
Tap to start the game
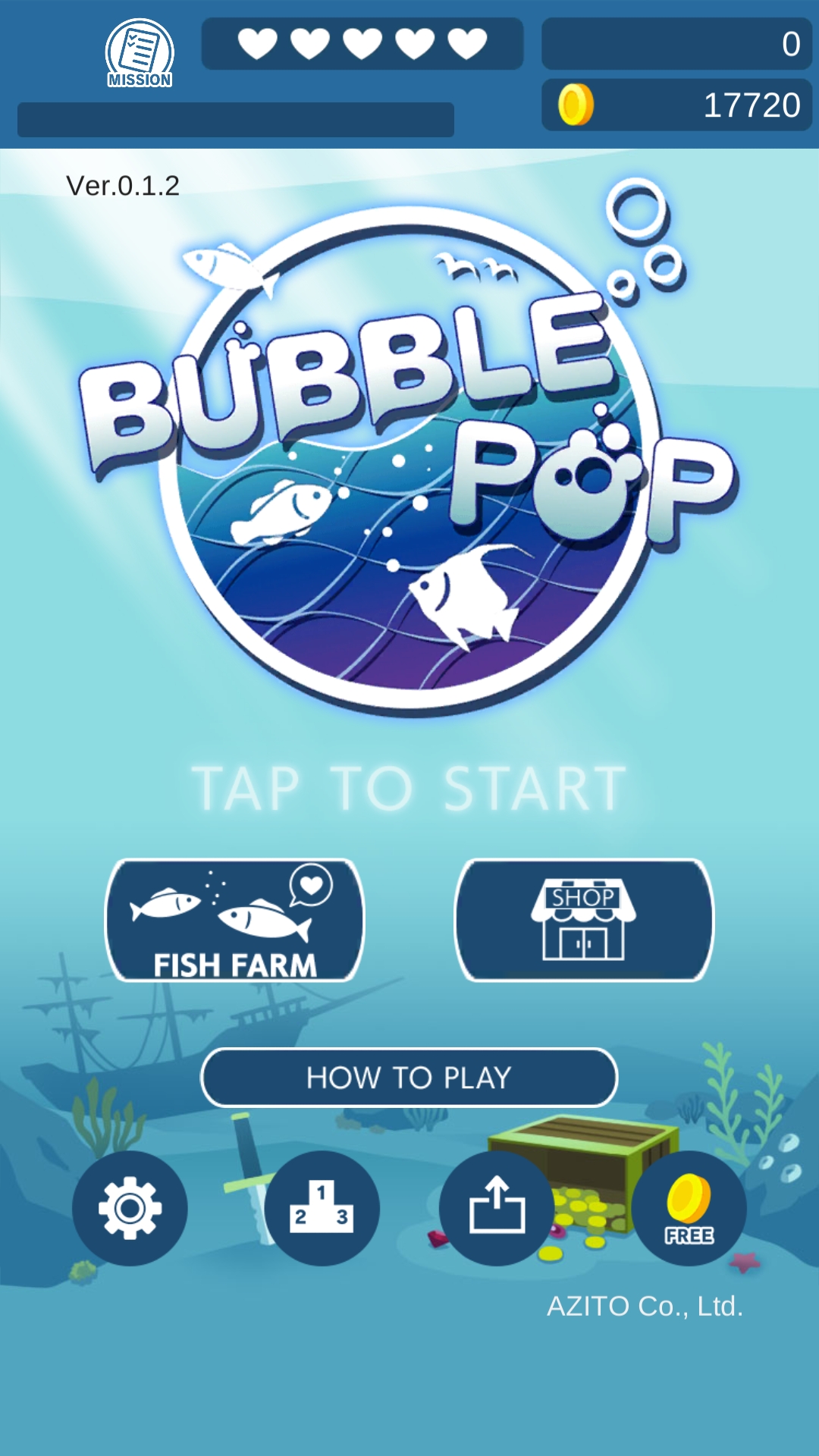[x=409, y=789]
